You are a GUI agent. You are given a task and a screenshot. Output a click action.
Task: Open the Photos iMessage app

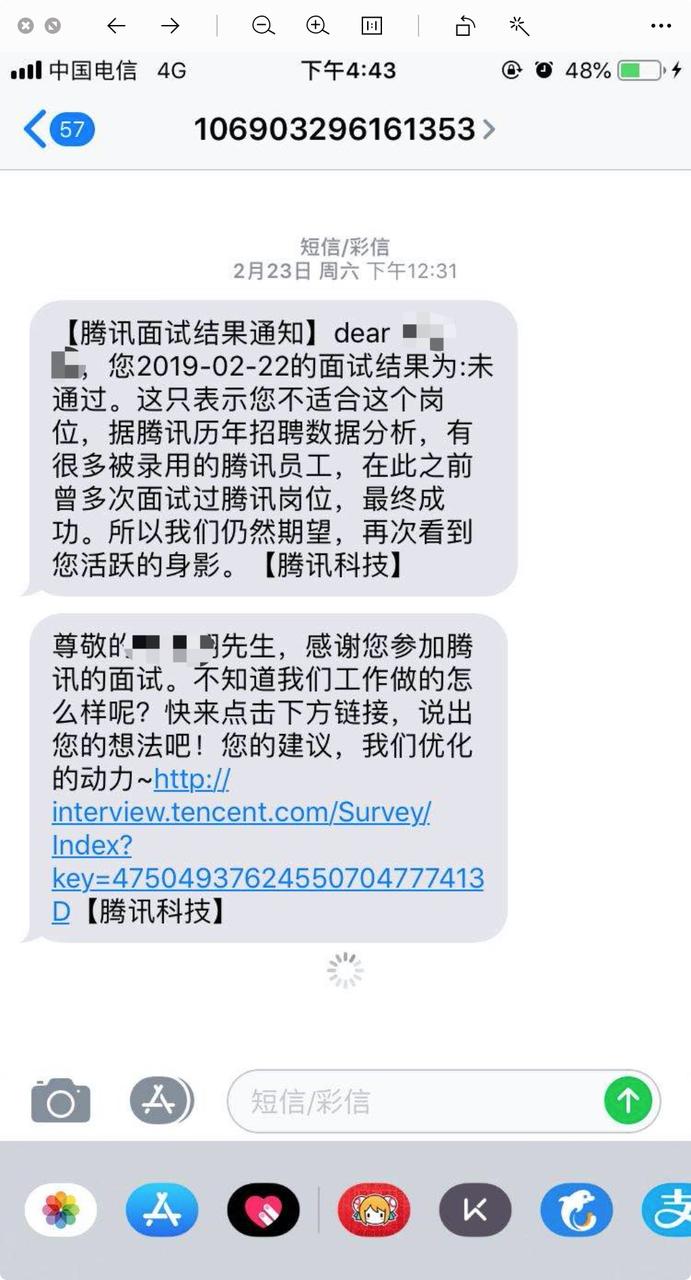click(61, 1210)
